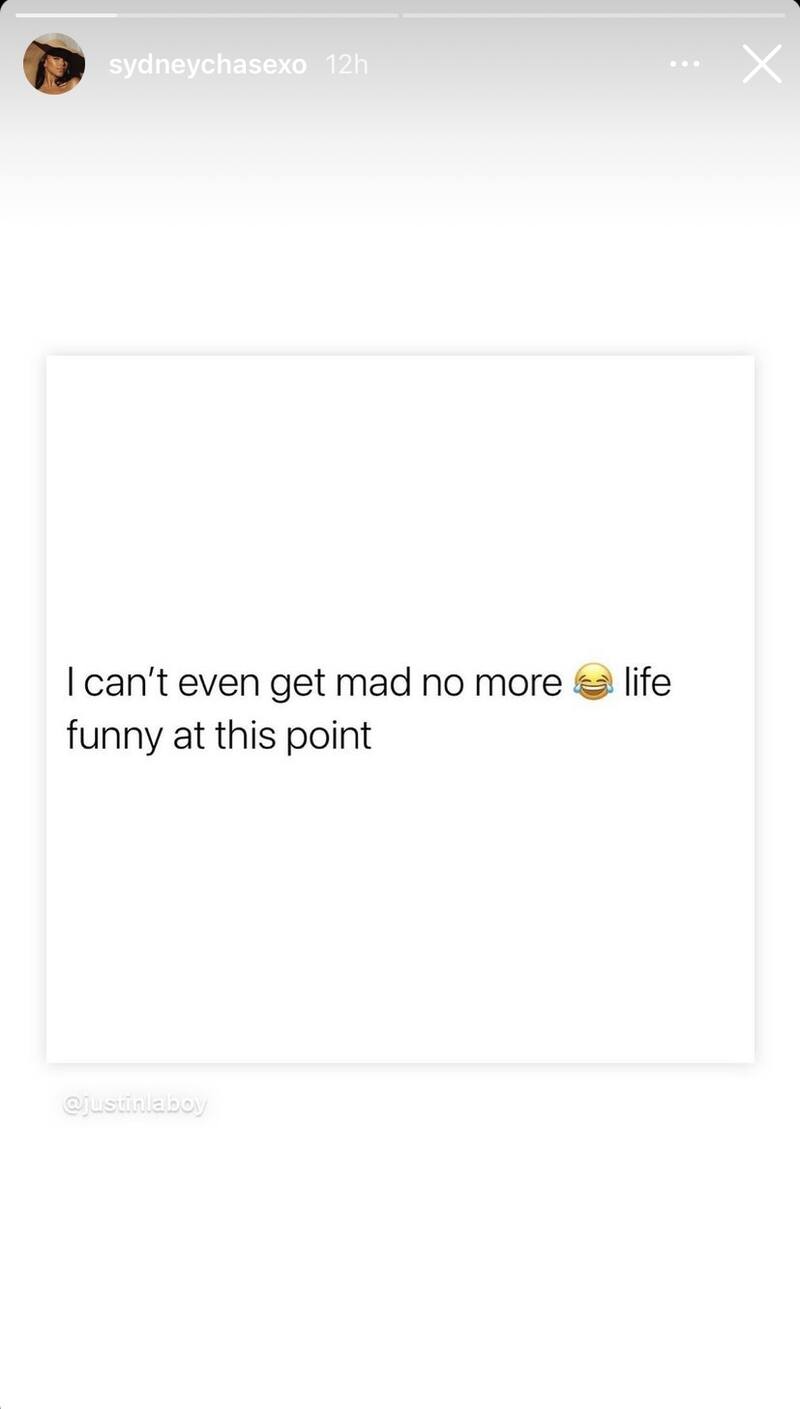Open sydneychasexo's profile picture
The image size is (800, 1409).
[54, 64]
